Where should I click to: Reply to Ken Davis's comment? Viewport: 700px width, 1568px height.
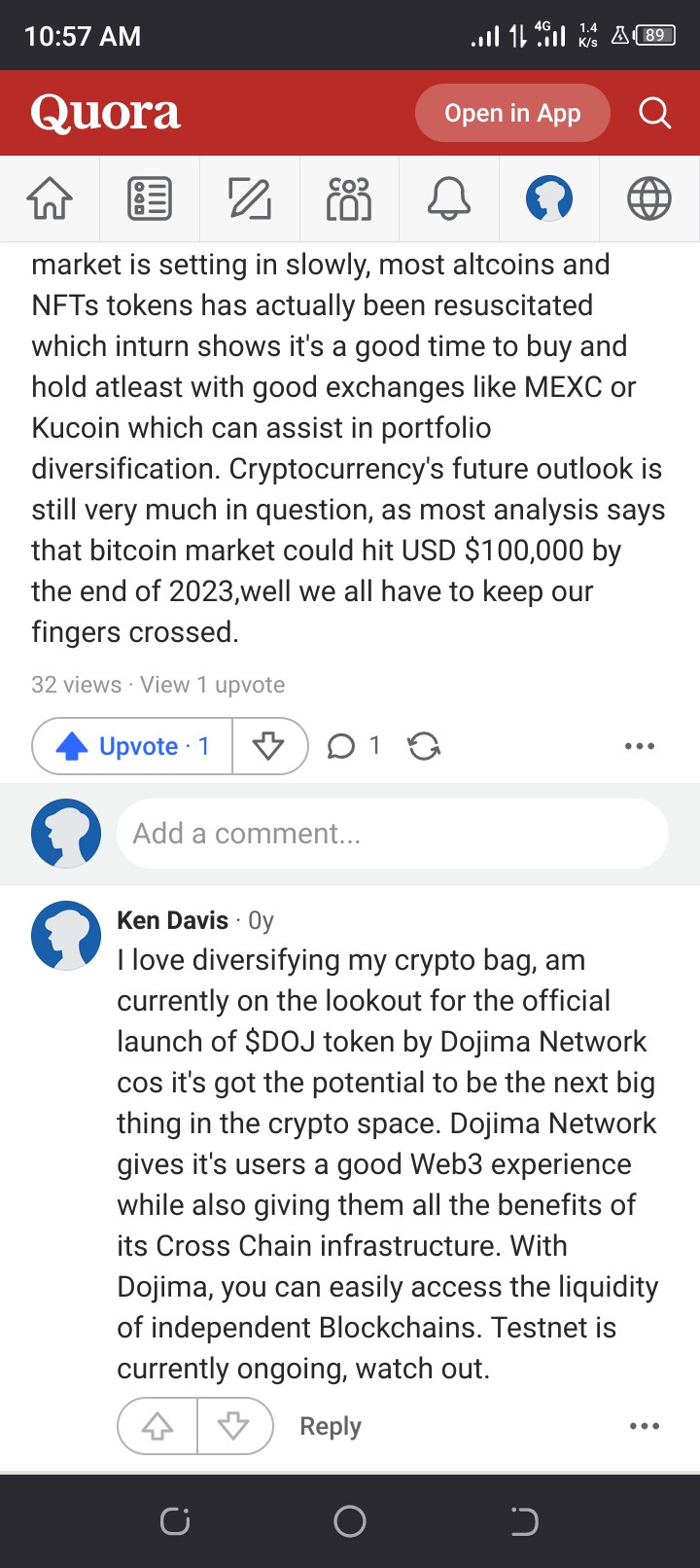(330, 1426)
